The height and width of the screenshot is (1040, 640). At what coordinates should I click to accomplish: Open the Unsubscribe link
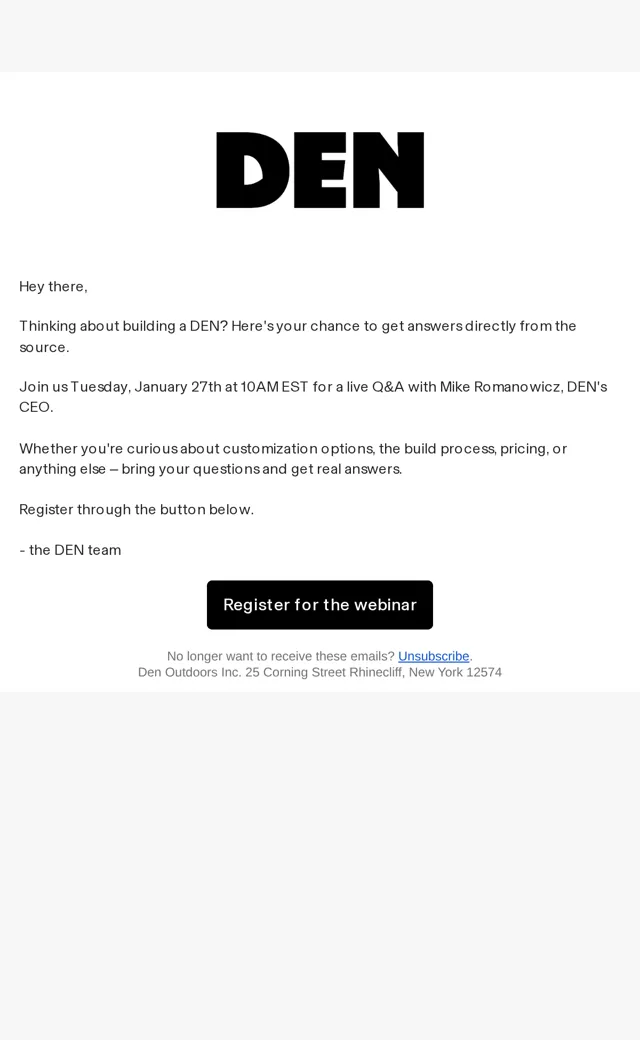[434, 656]
